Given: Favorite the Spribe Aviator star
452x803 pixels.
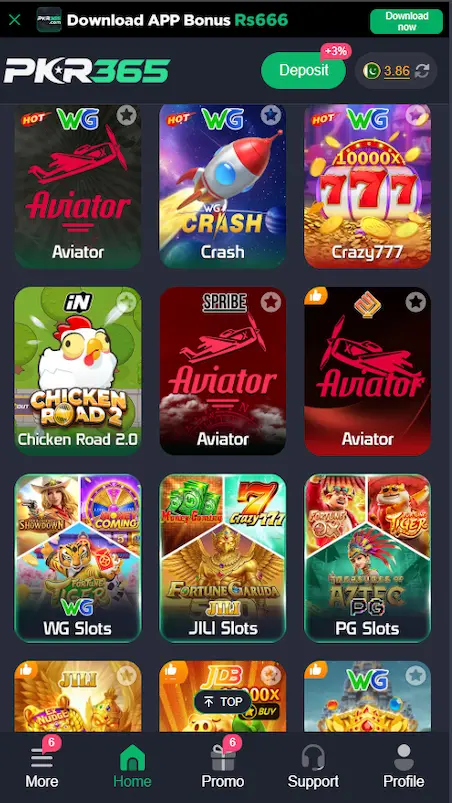Looking at the screenshot, I should [x=271, y=302].
